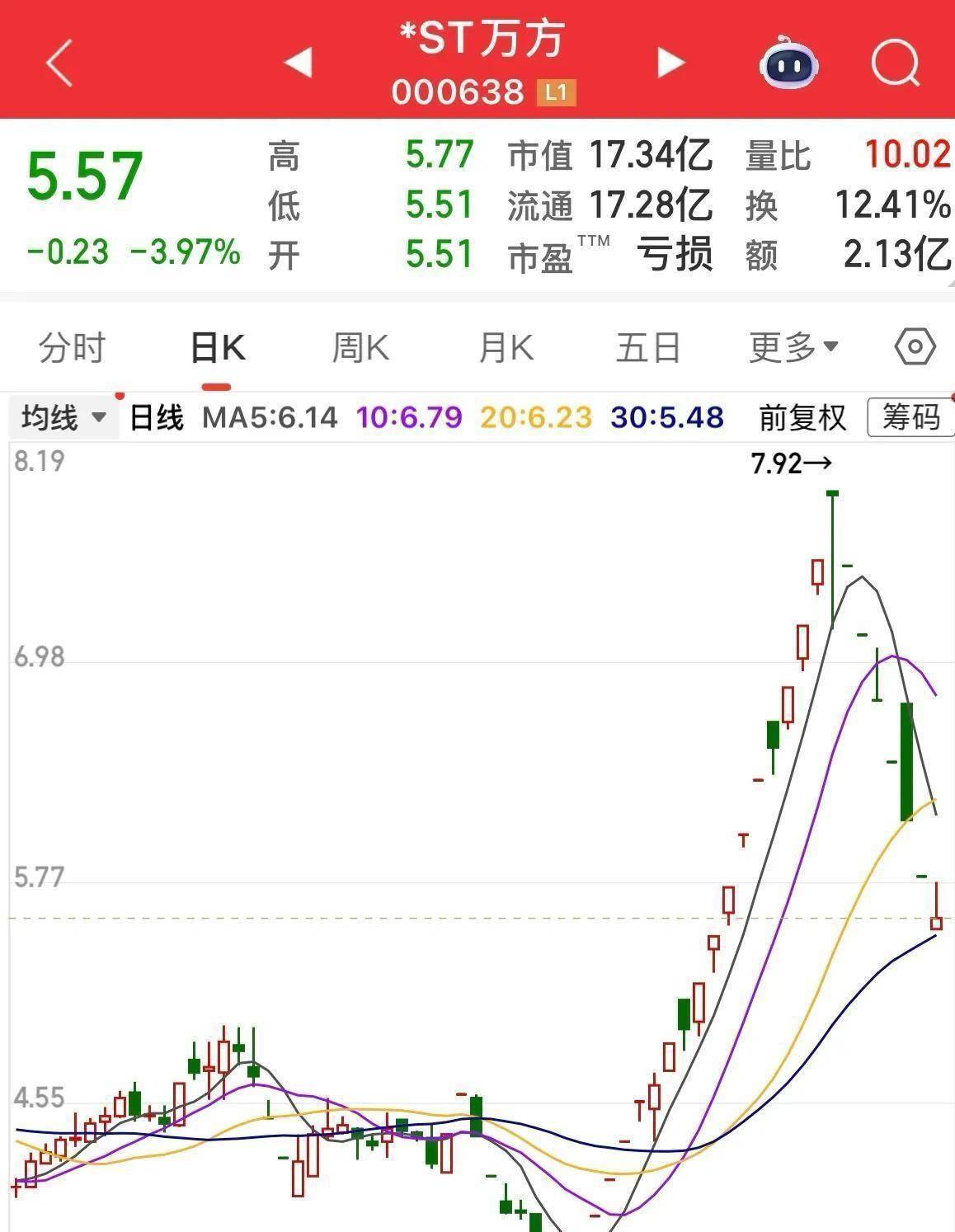Click the MA10 value label

[x=407, y=418]
